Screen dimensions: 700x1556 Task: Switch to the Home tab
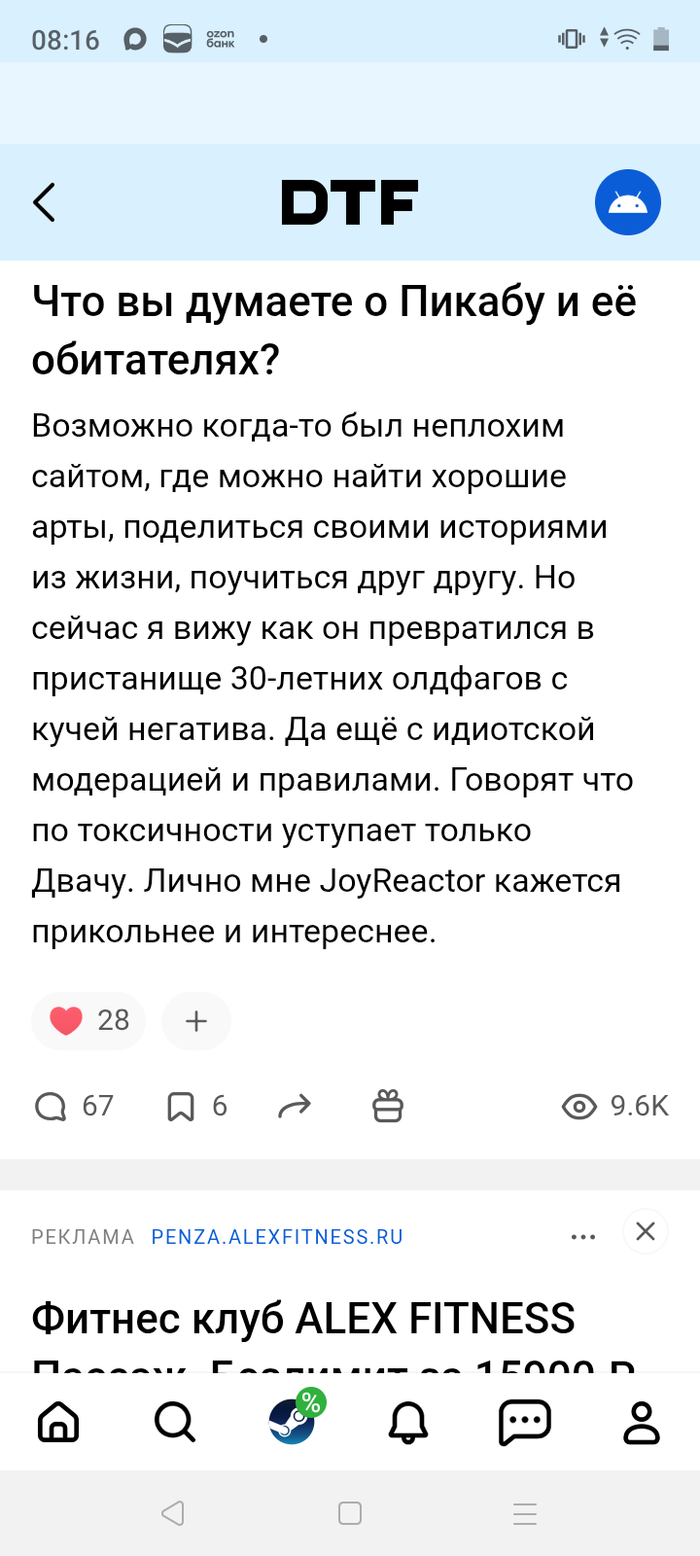(58, 1422)
